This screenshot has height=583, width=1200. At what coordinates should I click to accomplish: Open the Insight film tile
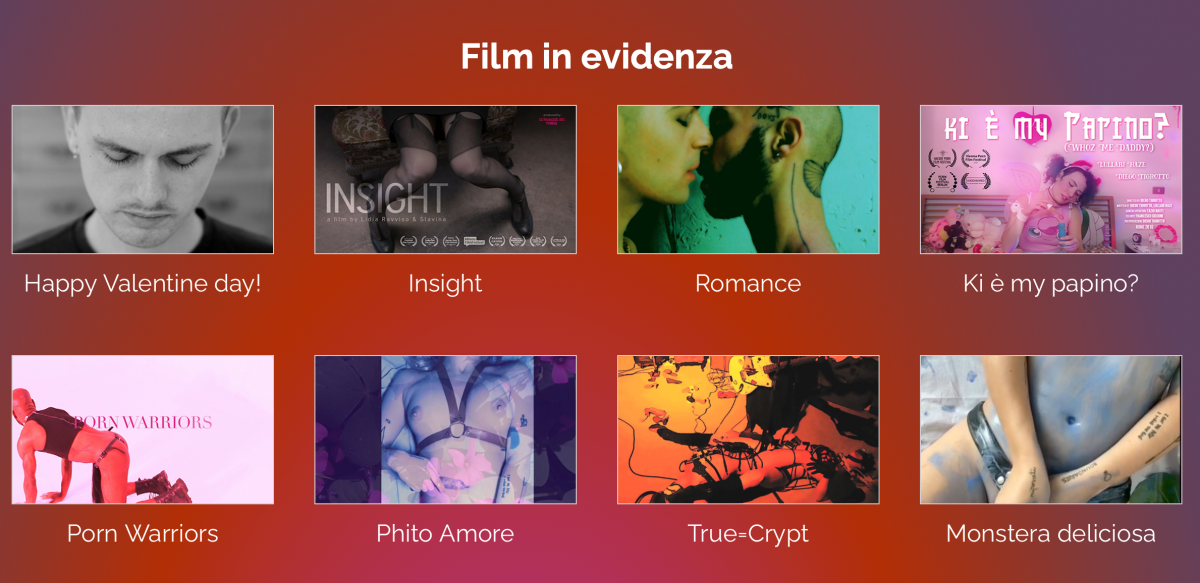pos(445,180)
